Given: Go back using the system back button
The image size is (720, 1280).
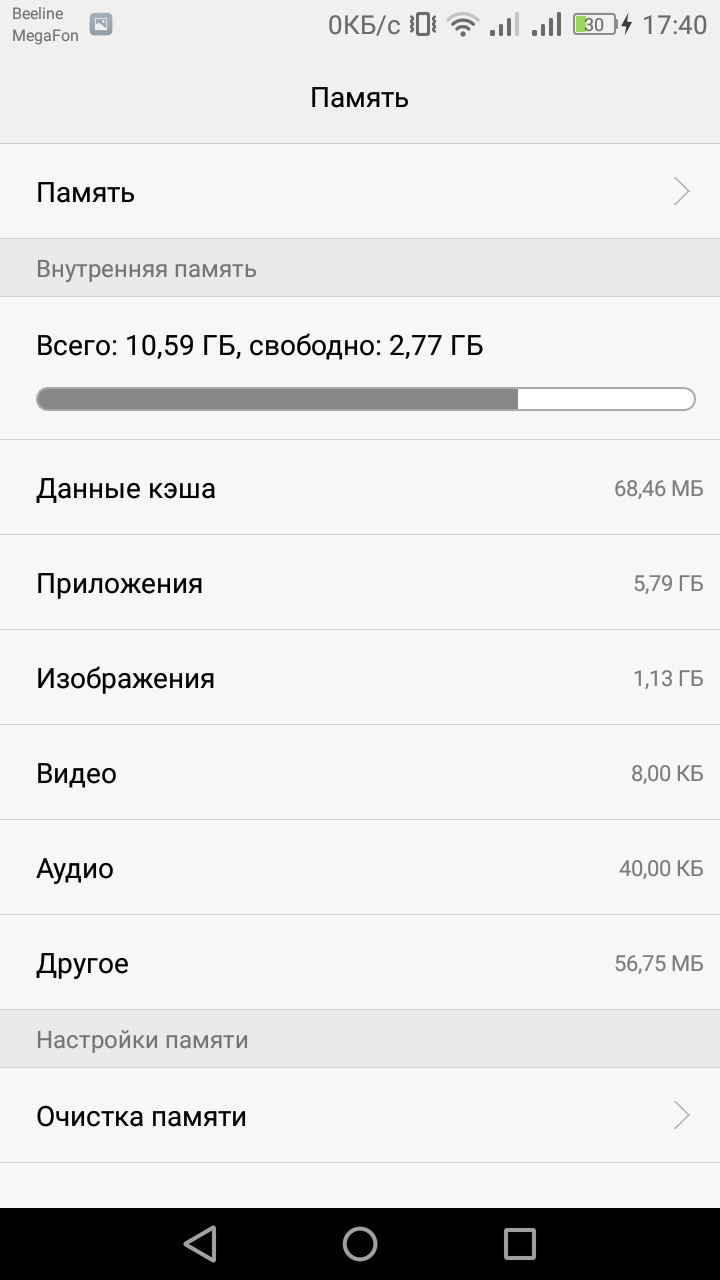Looking at the screenshot, I should click(x=200, y=1244).
